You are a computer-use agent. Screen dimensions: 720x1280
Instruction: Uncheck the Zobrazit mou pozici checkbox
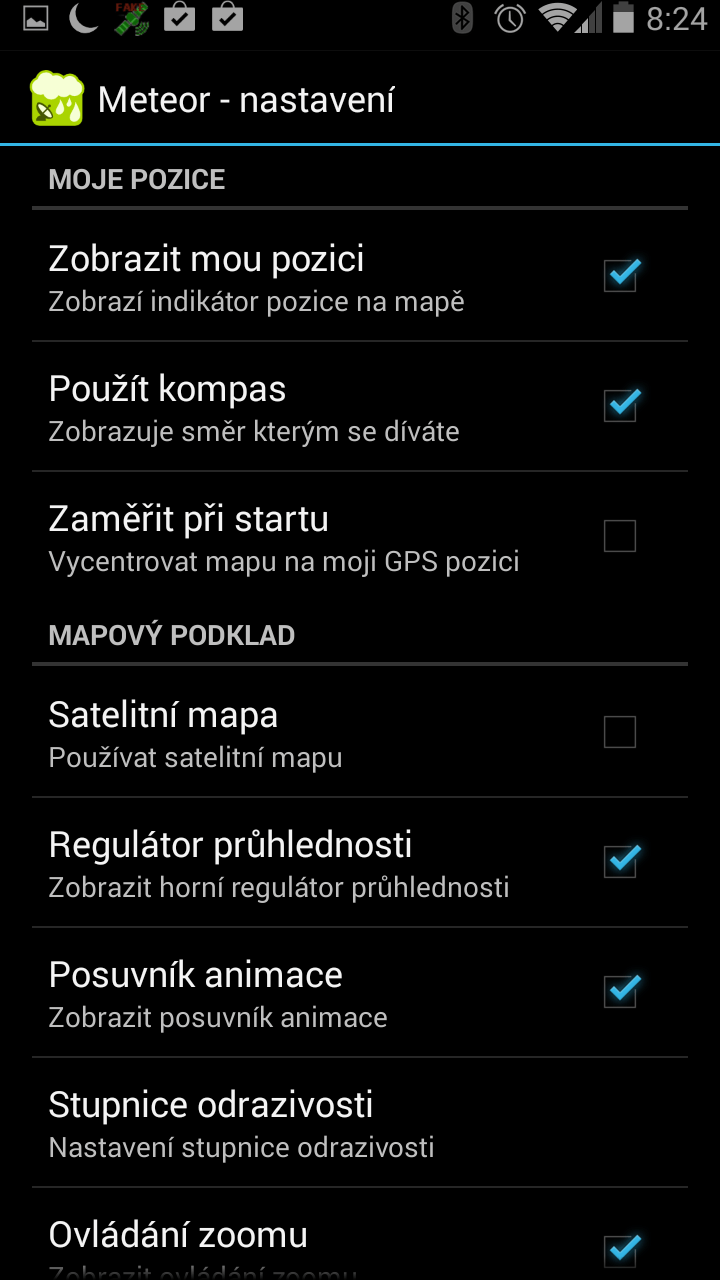tap(621, 275)
